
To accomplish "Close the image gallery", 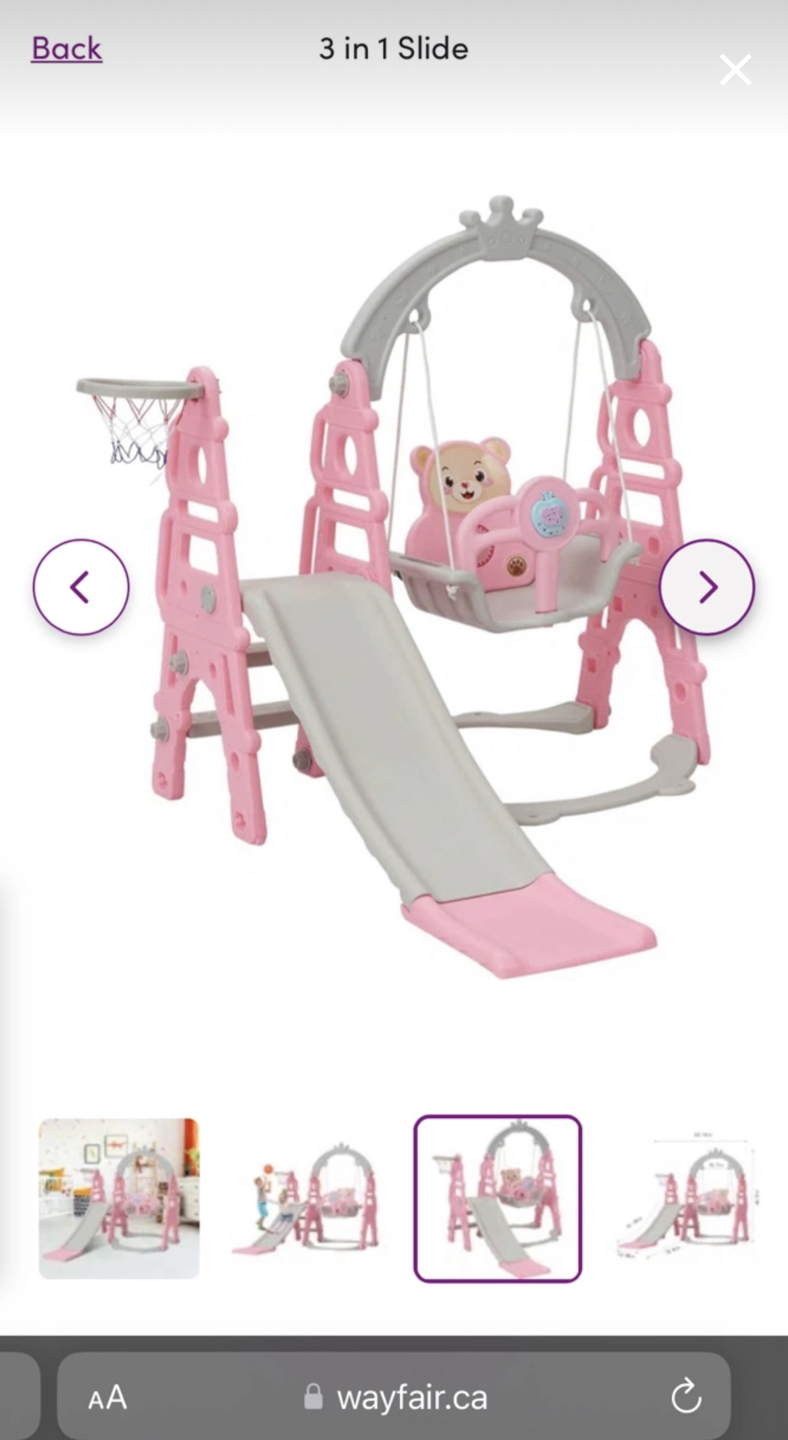I will click(735, 69).
